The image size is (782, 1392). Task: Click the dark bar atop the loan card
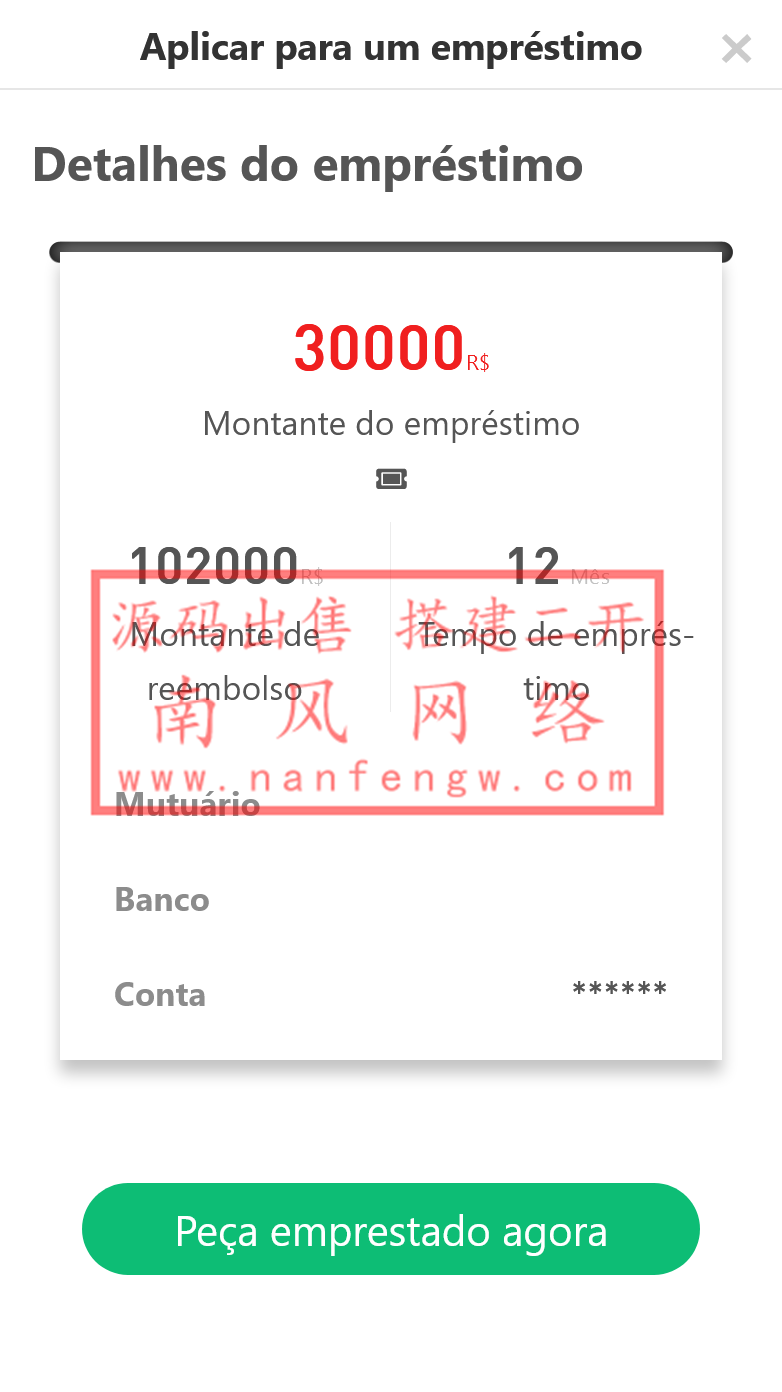[x=391, y=247]
